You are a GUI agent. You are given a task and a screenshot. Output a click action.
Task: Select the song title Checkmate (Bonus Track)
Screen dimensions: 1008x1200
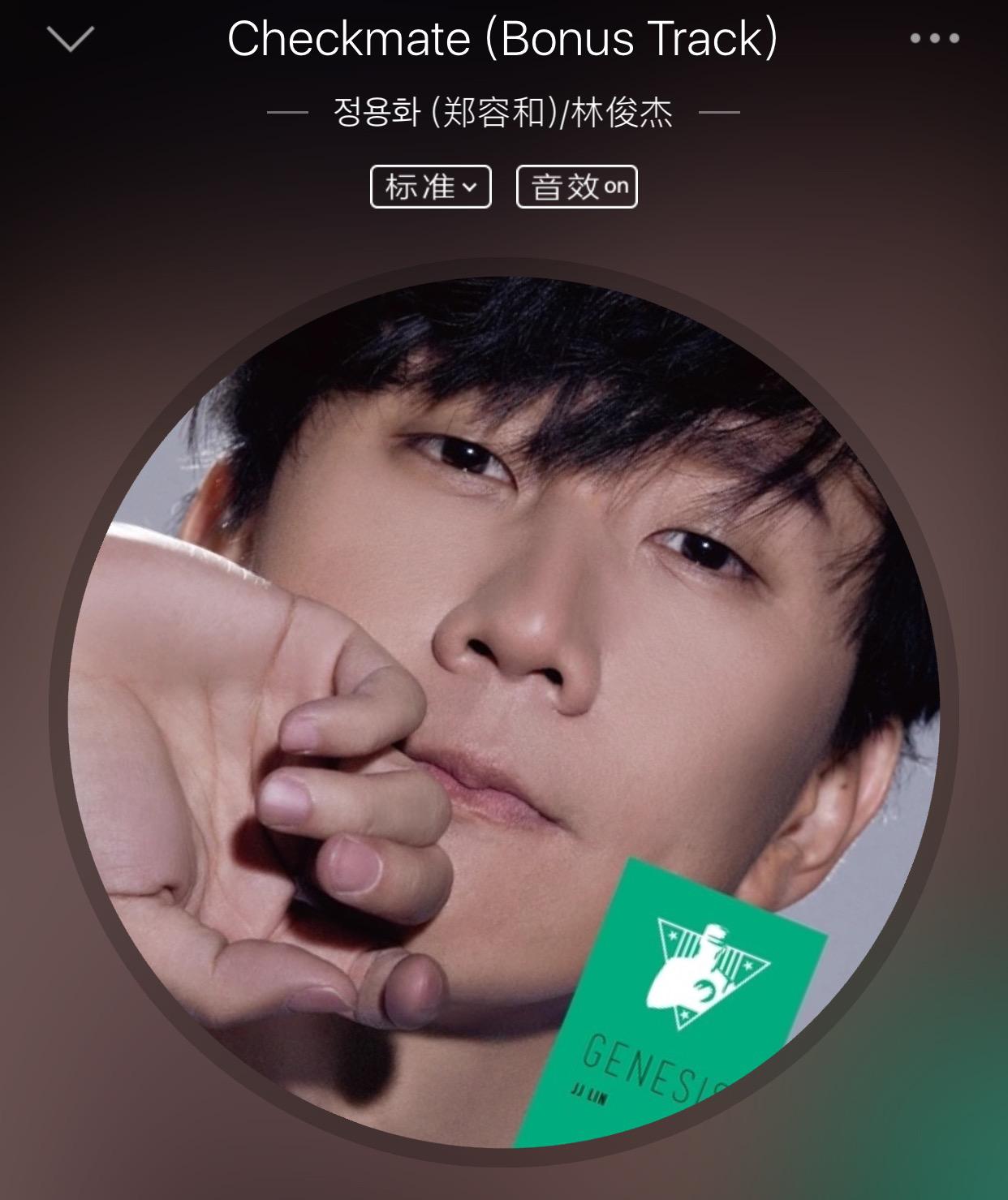click(x=503, y=38)
